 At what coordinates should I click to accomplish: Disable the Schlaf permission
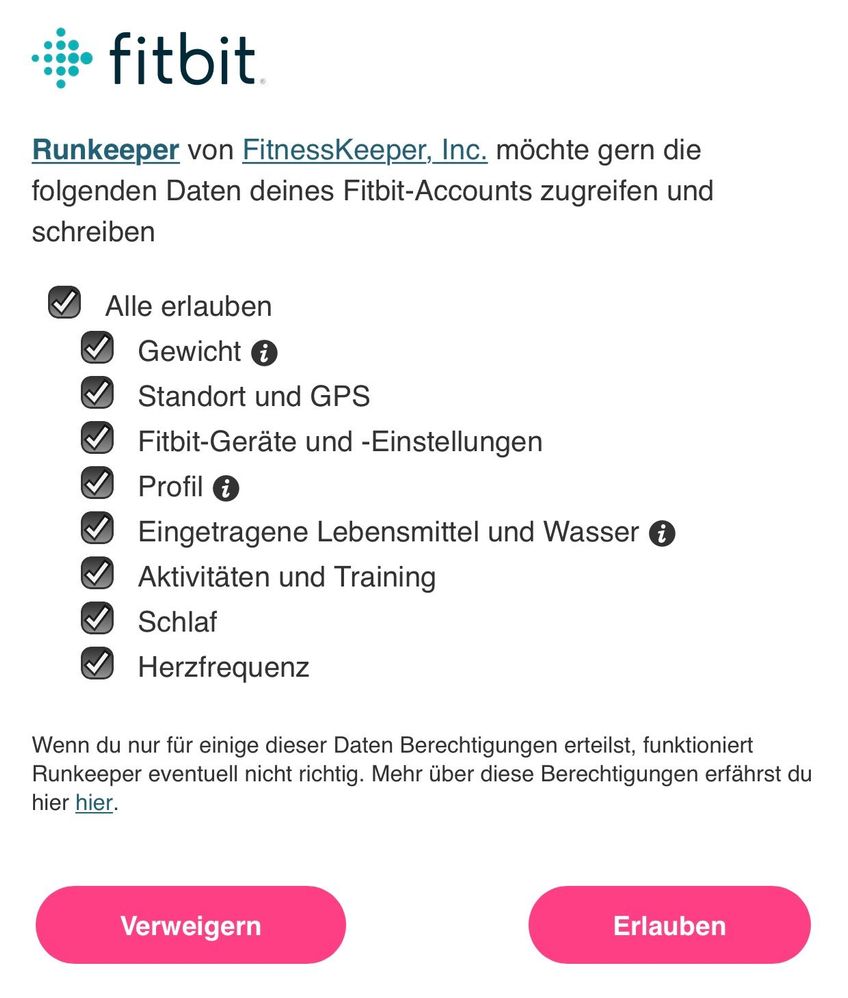click(97, 619)
